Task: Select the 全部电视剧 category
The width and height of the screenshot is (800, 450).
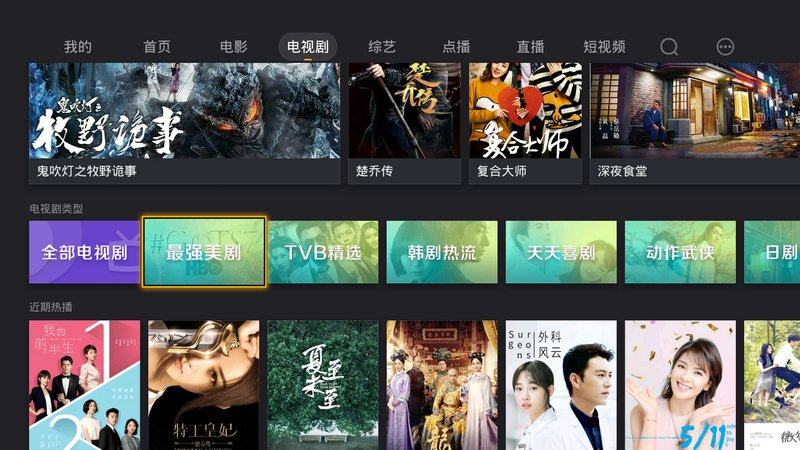Action: click(84, 252)
